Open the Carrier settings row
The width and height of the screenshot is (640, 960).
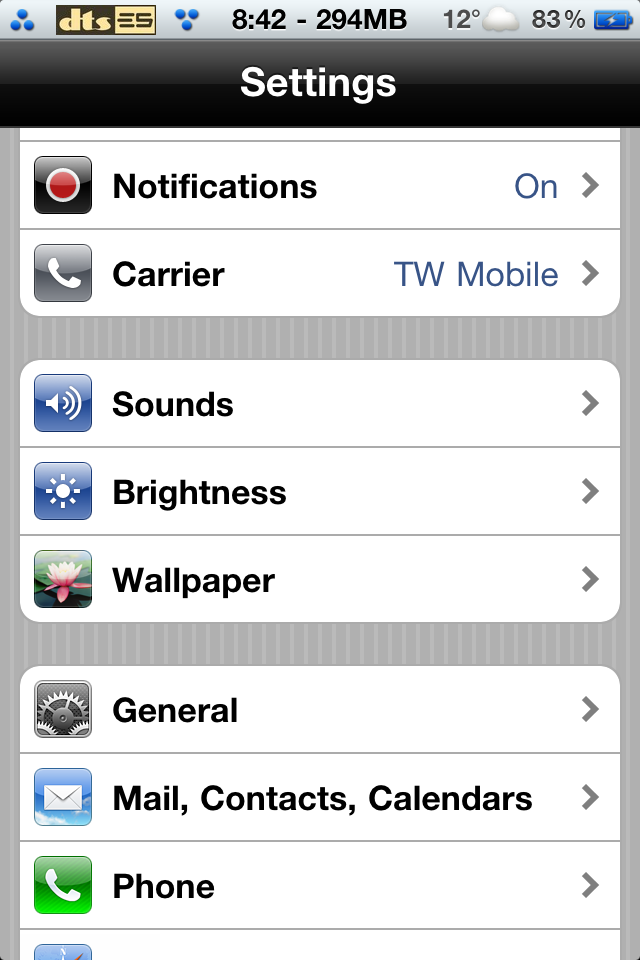[320, 274]
